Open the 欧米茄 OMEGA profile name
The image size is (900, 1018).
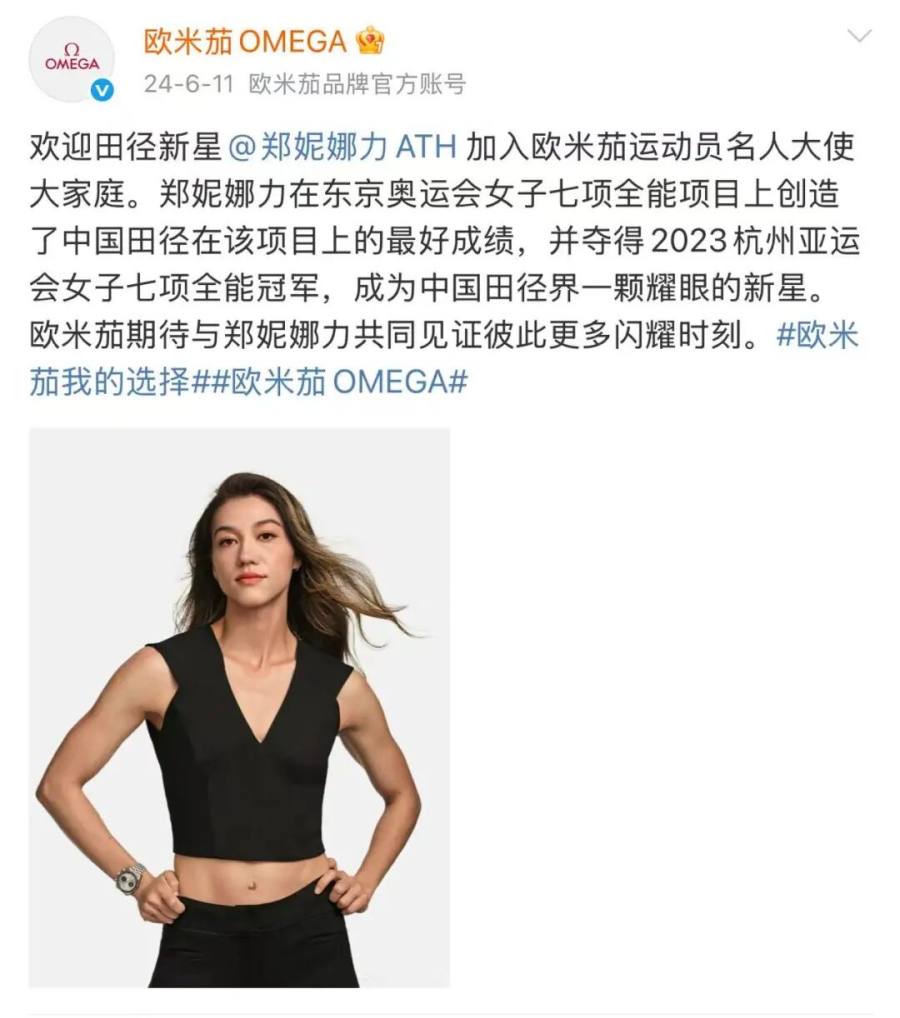coord(244,41)
